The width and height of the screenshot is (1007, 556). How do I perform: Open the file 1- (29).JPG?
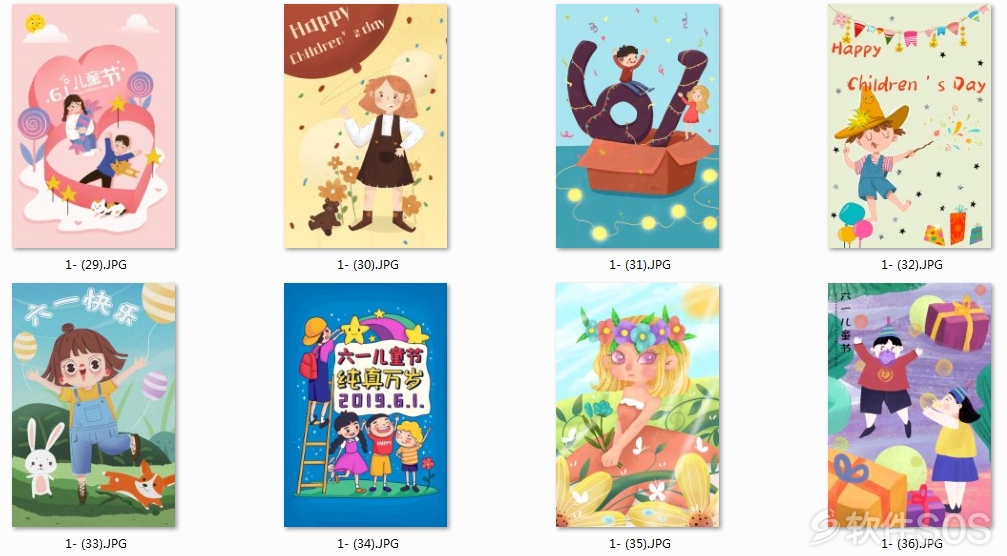[x=94, y=126]
